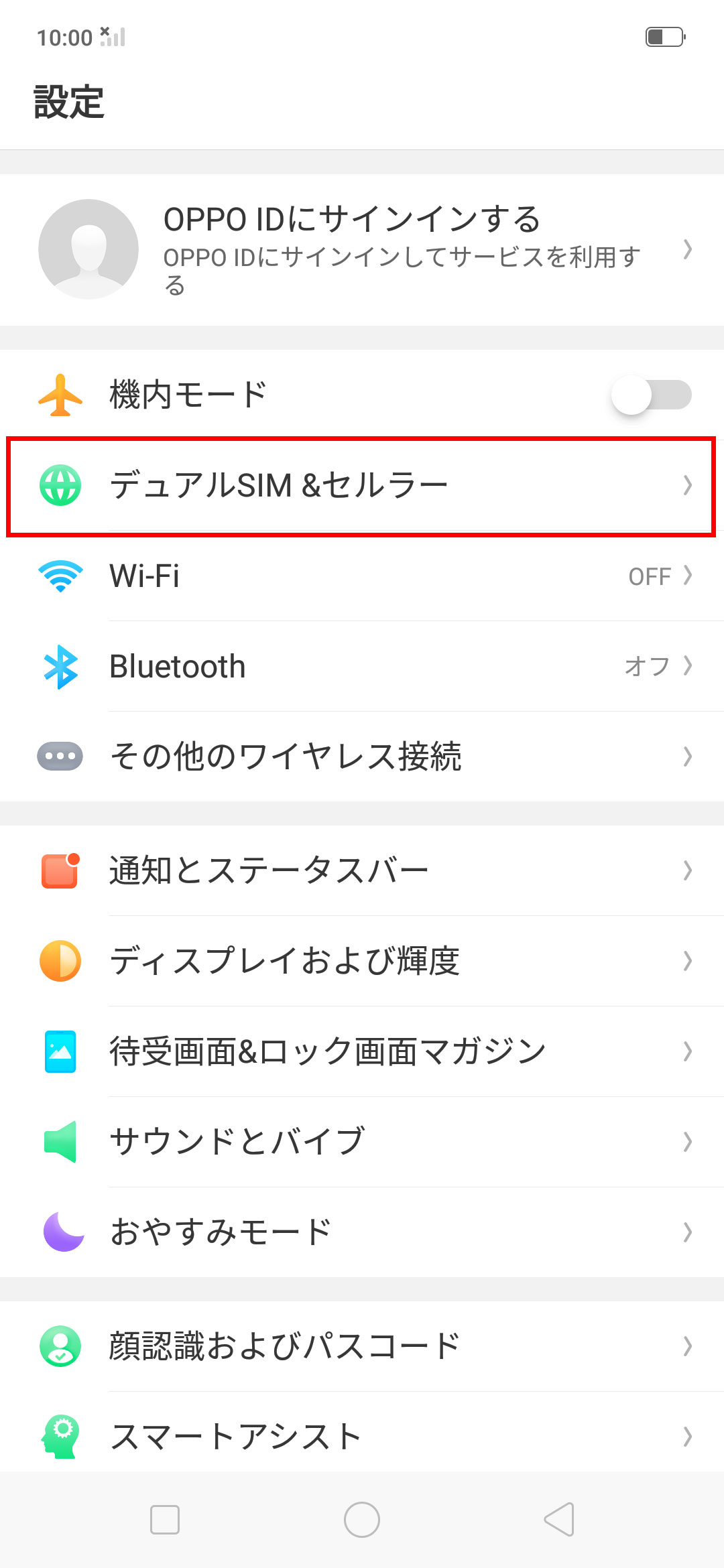Open サウンドとバイブ settings
Viewport: 724px width, 1568px height.
pos(362,1142)
